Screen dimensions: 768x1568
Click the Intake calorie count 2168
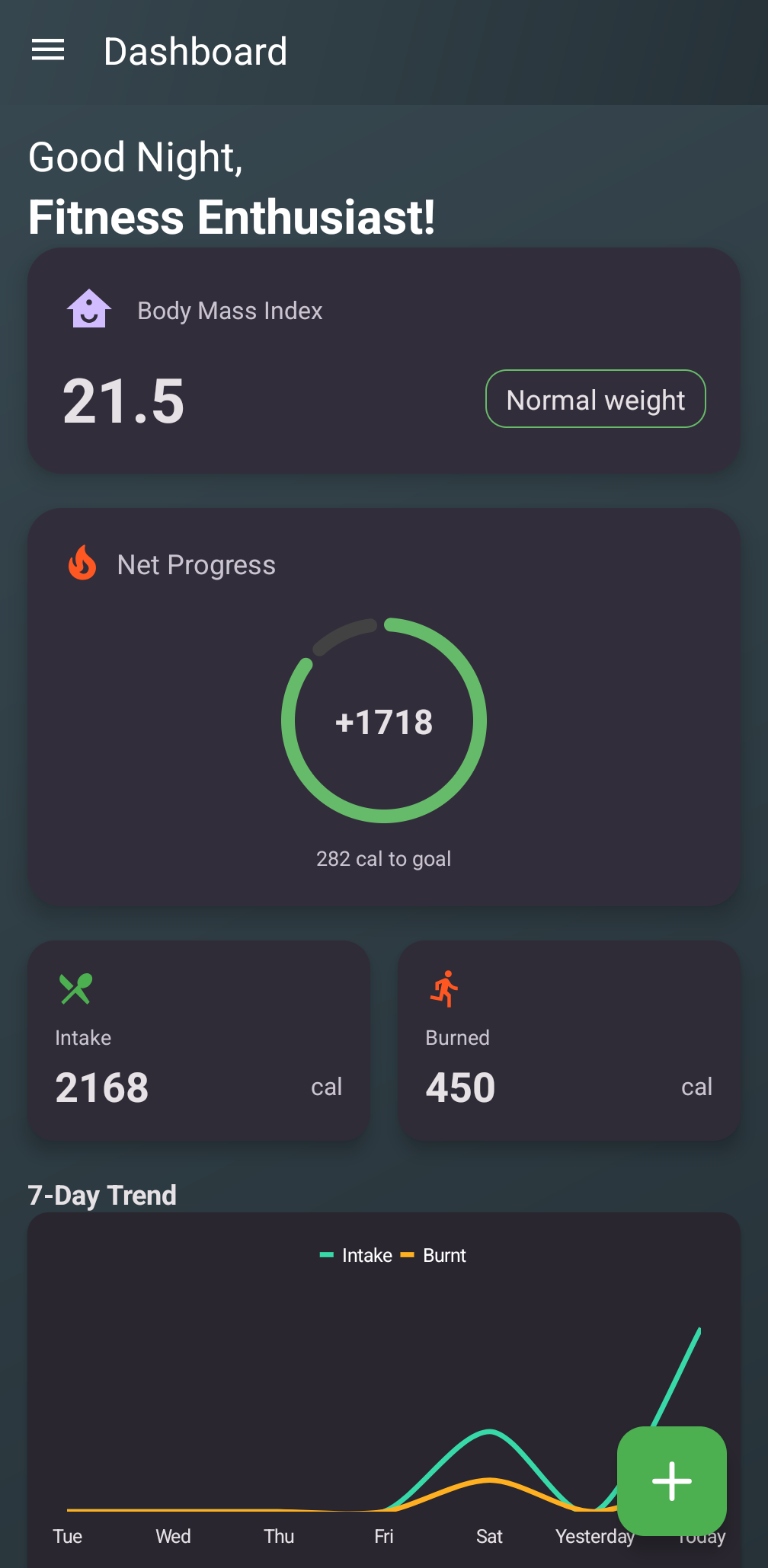click(102, 1087)
